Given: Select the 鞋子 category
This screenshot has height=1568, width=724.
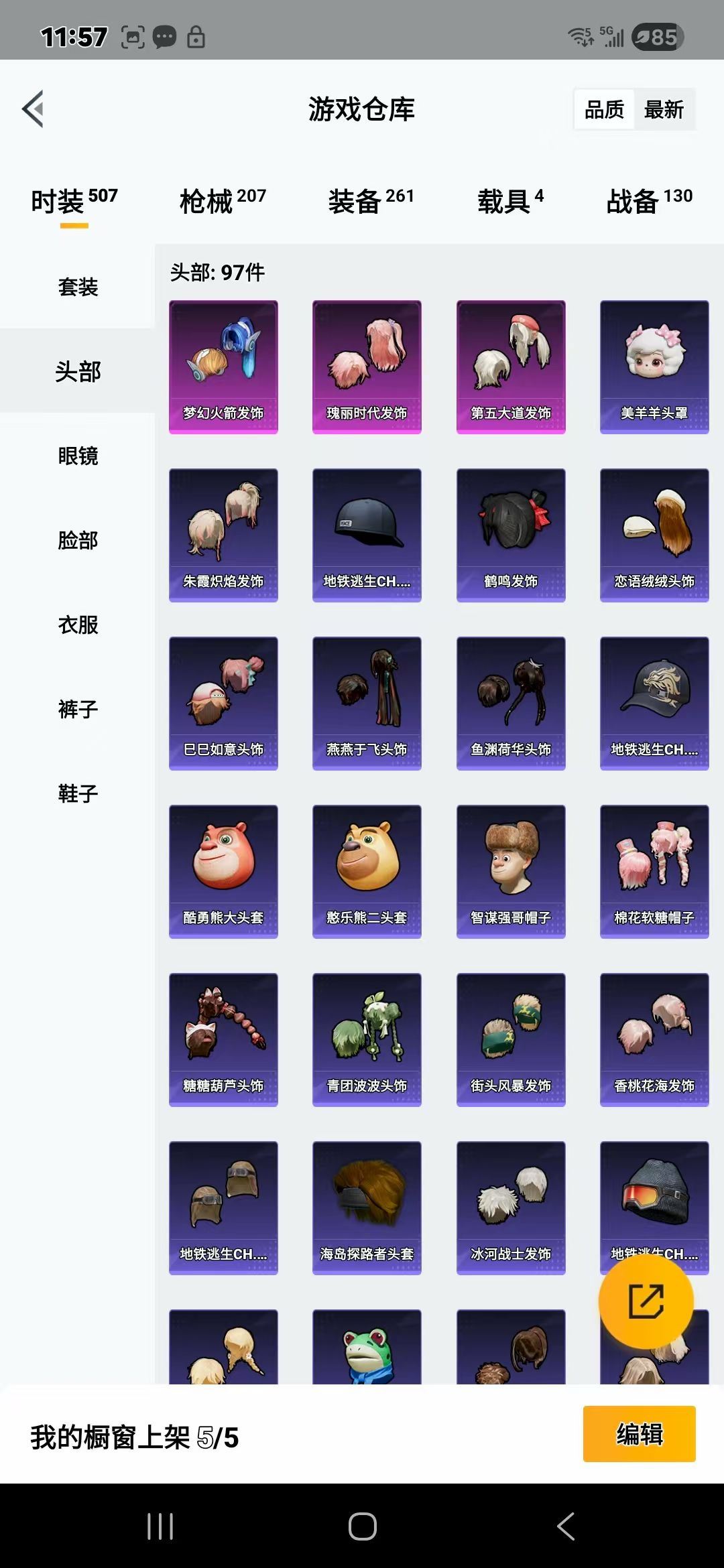Looking at the screenshot, I should click(x=78, y=793).
